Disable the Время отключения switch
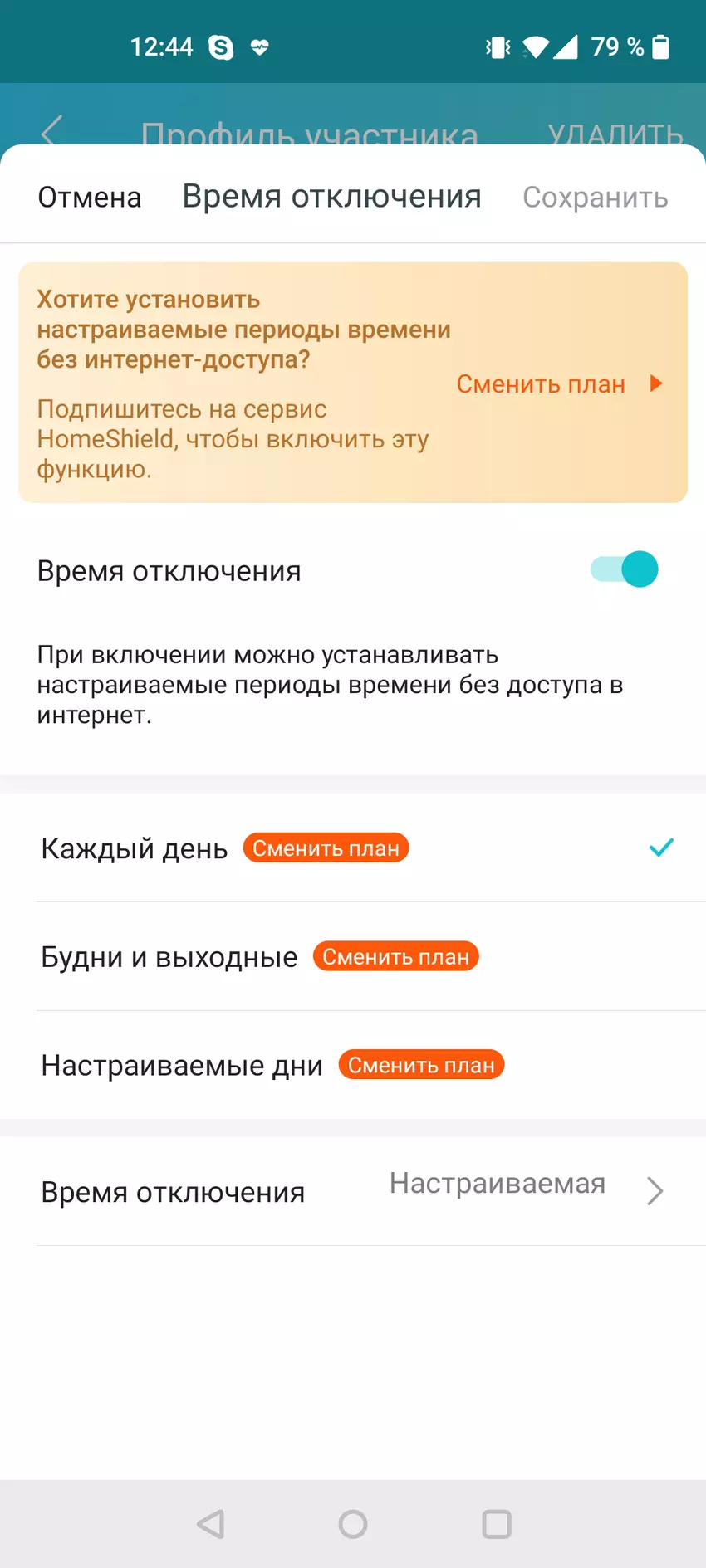 [x=625, y=569]
